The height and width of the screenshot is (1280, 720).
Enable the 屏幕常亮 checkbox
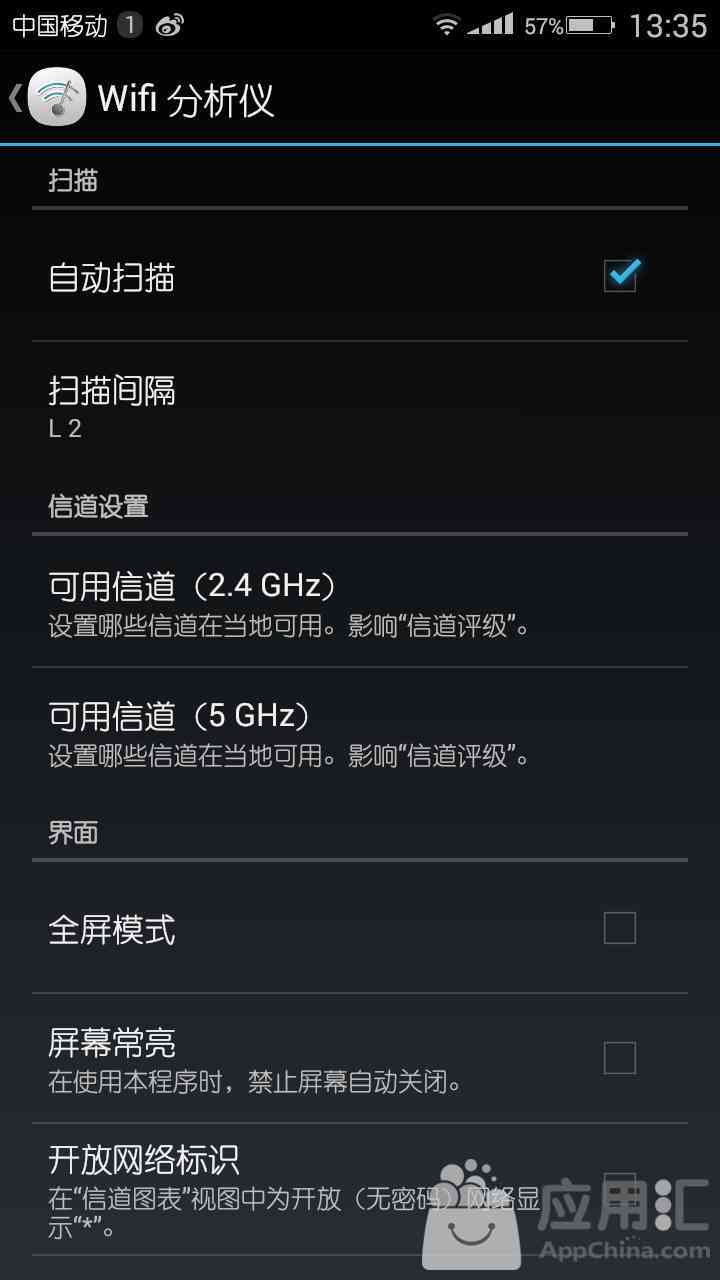coord(620,1057)
